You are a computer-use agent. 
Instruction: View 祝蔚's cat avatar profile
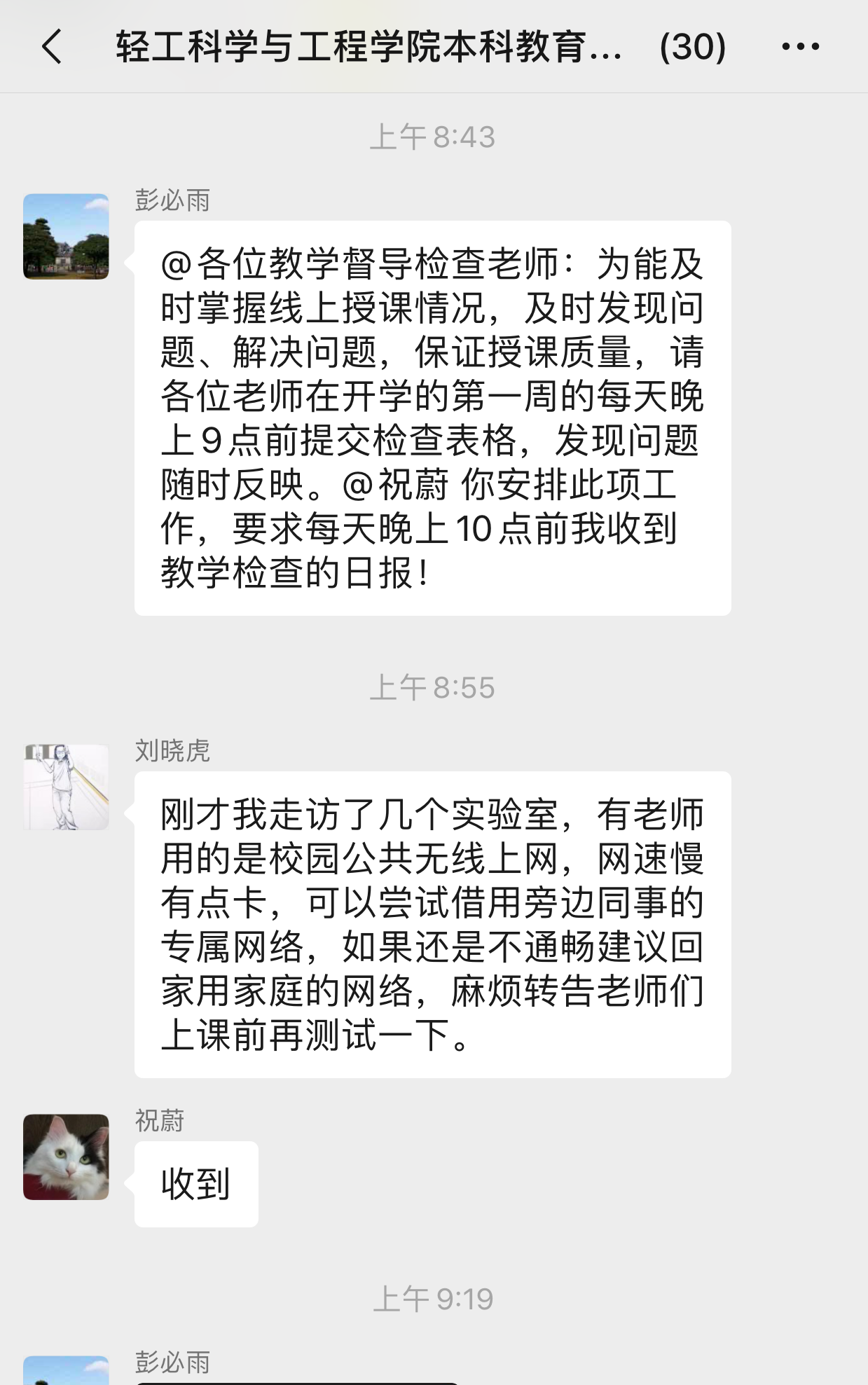[x=66, y=1157]
